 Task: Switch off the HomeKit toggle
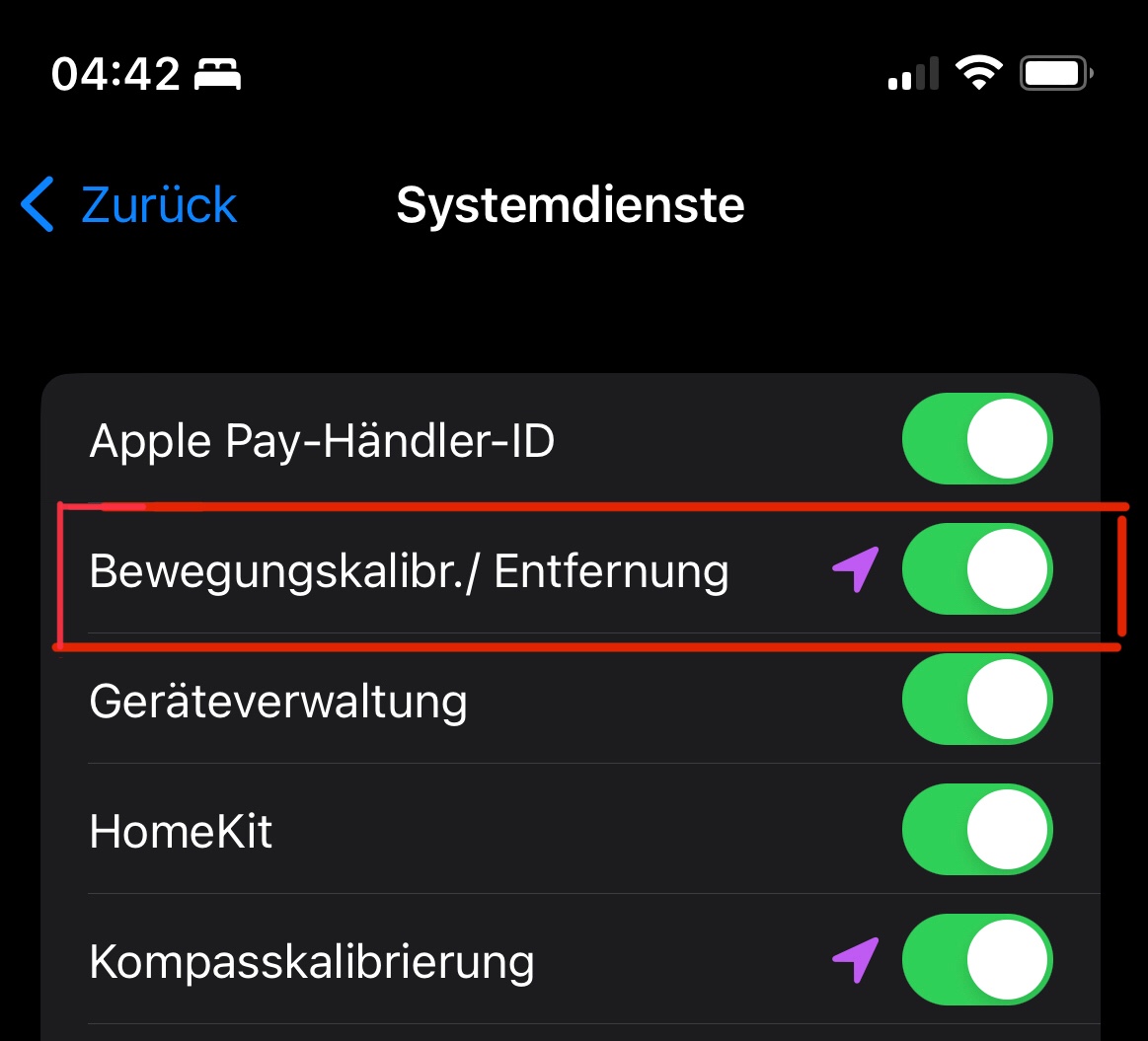coord(977,830)
